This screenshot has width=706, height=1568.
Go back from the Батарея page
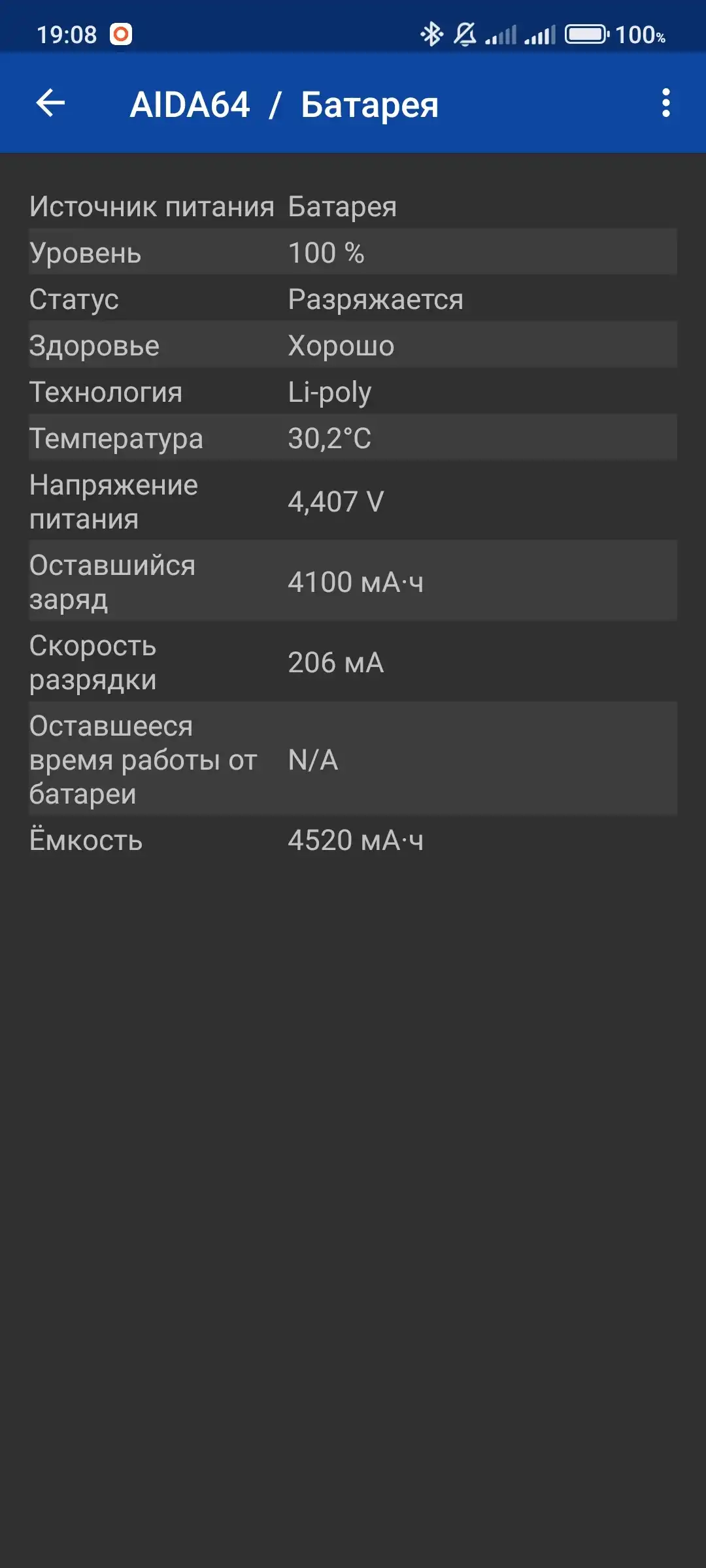click(50, 103)
